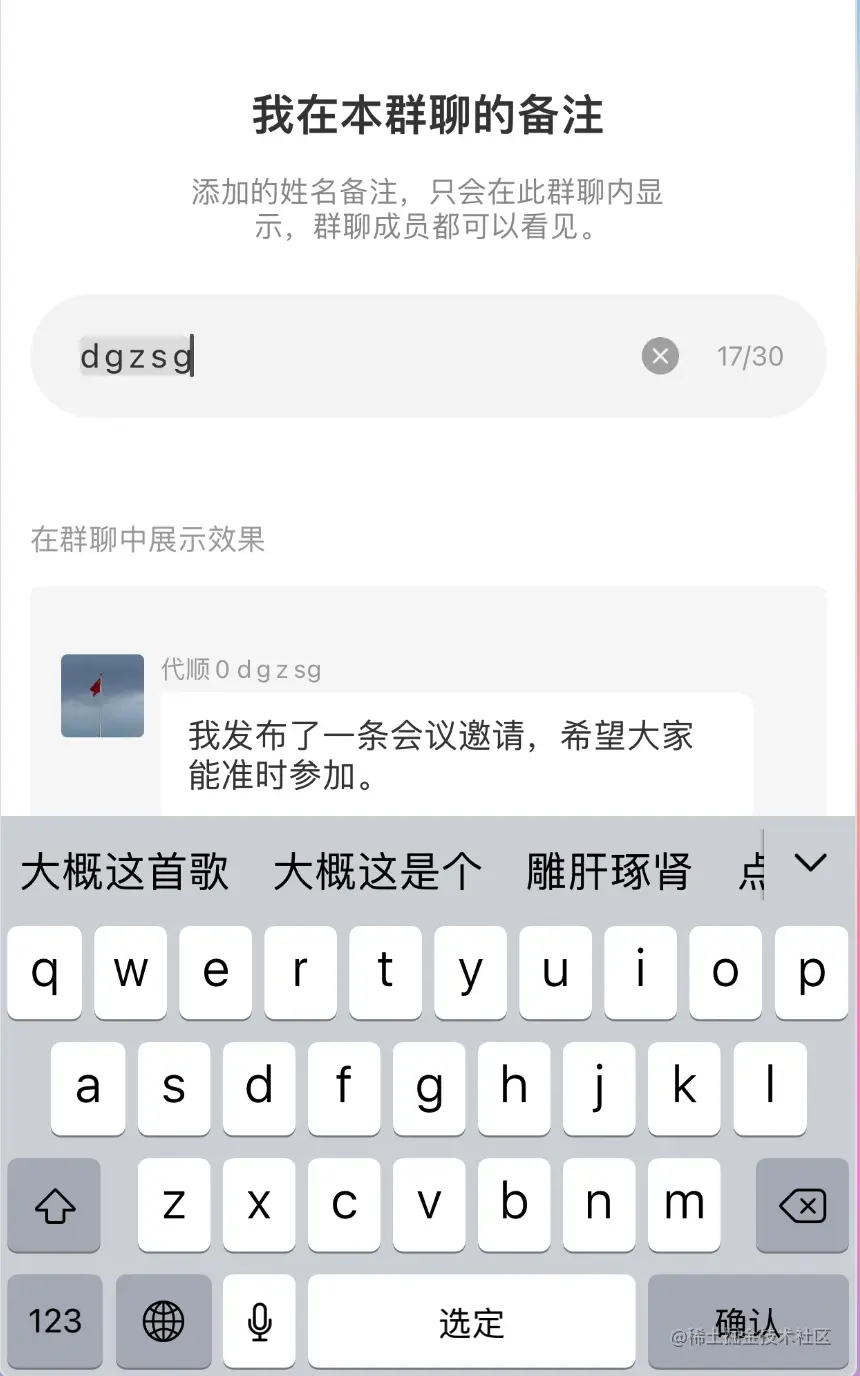Tap the backspace key
The width and height of the screenshot is (860, 1376).
pyautogui.click(x=802, y=1205)
